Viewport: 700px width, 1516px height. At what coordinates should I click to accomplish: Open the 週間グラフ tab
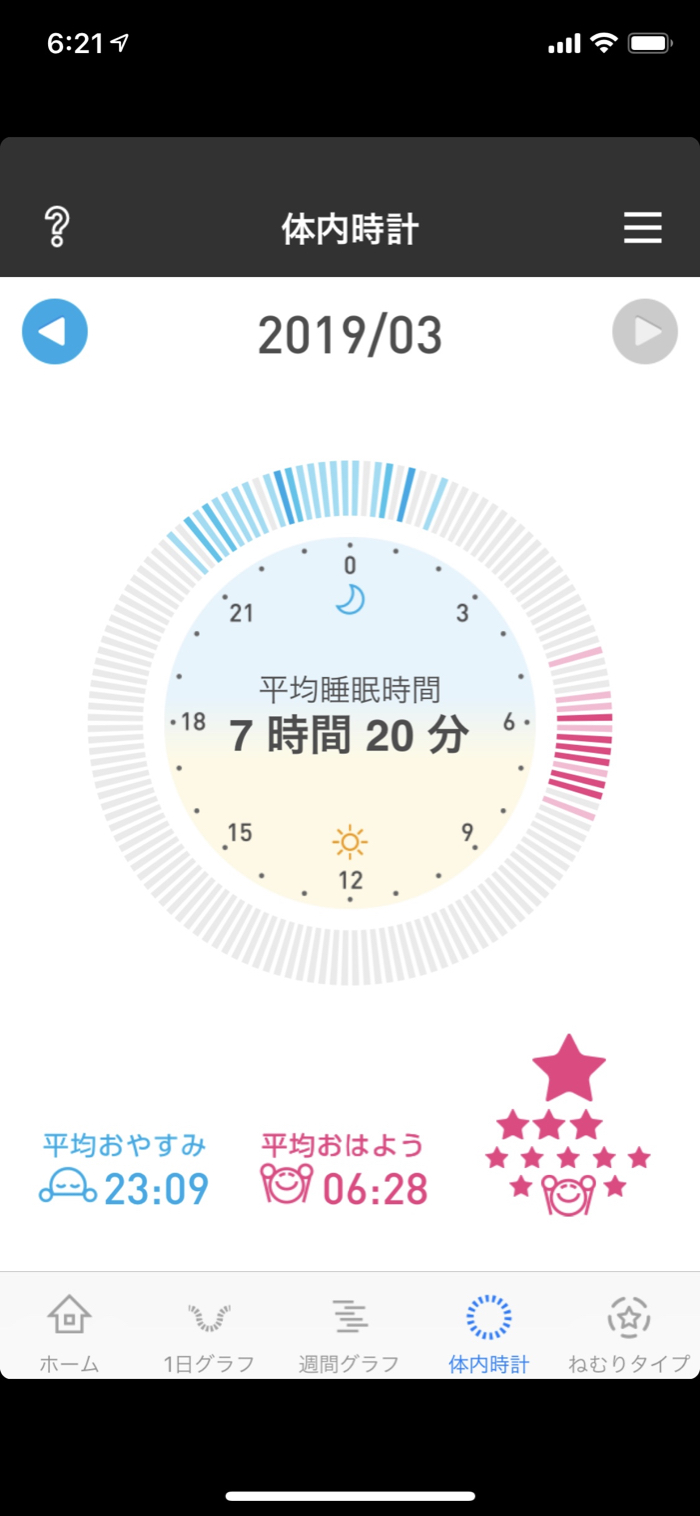pos(349,1332)
